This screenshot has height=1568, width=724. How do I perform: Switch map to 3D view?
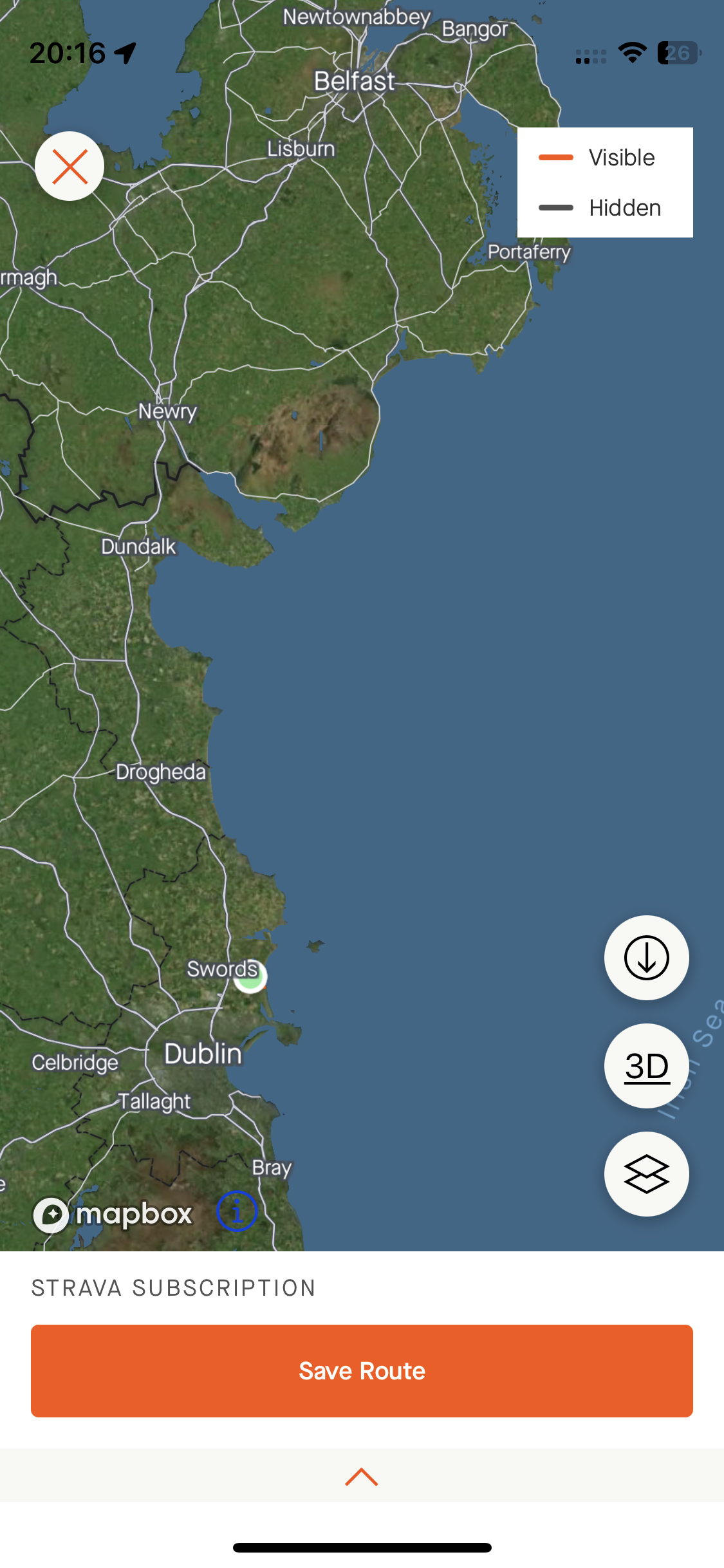pos(646,1066)
